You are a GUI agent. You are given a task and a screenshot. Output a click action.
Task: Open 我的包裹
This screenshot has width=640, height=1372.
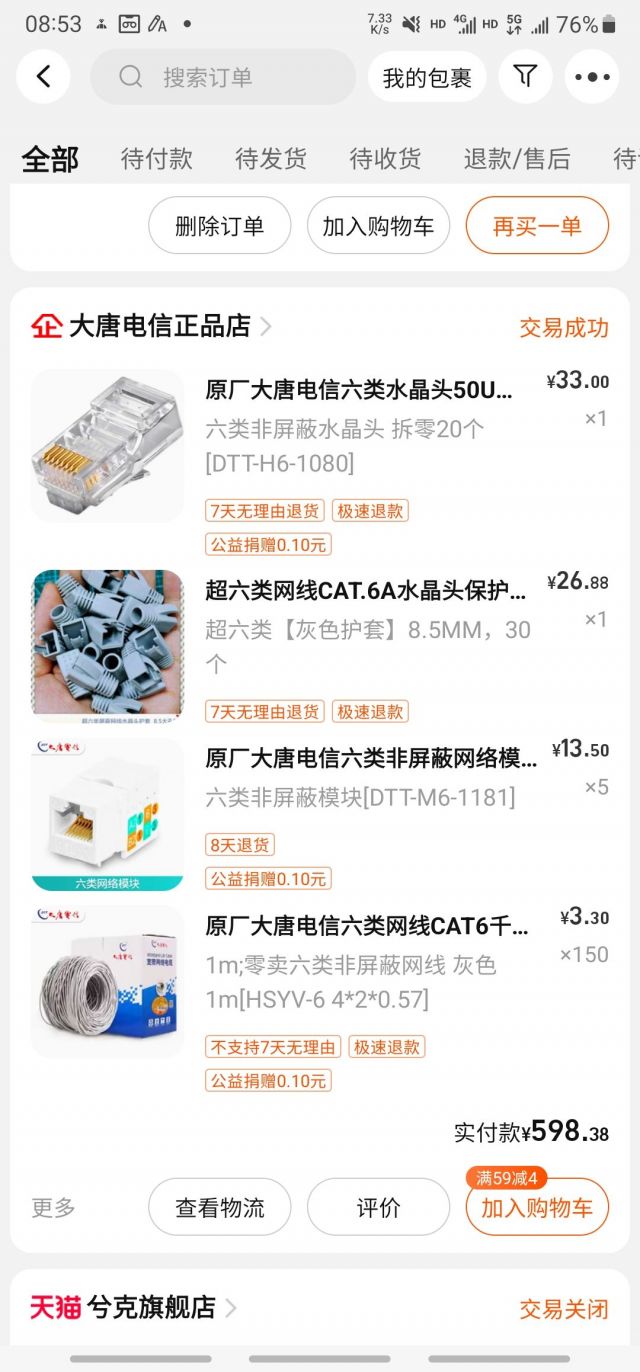tap(427, 77)
